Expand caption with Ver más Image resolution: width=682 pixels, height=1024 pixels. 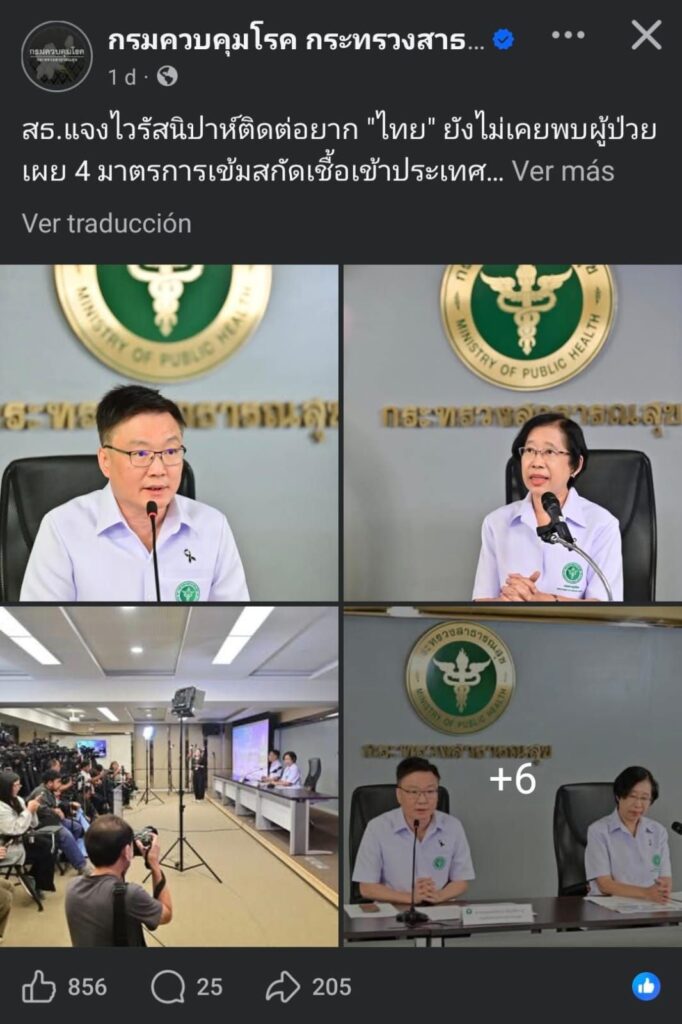(563, 171)
